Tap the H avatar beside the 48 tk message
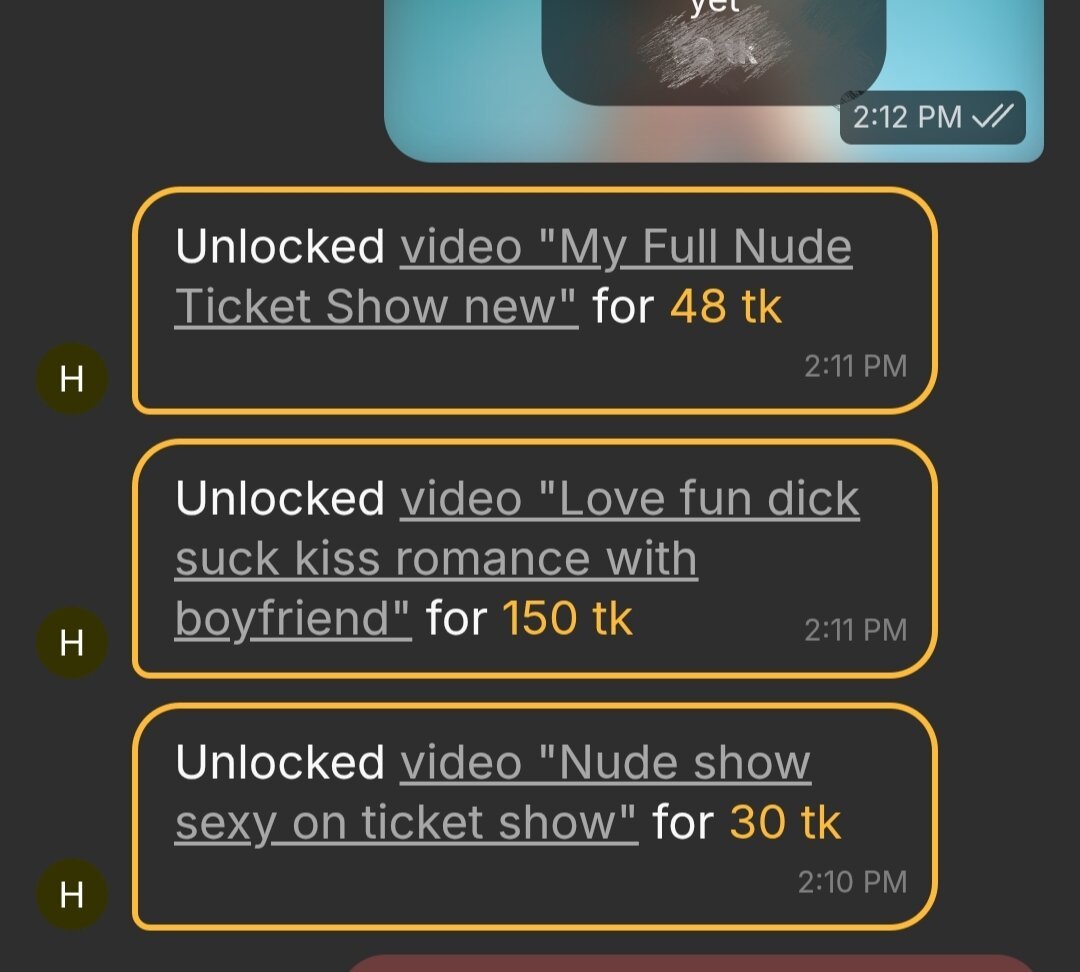1080x972 pixels. click(71, 378)
